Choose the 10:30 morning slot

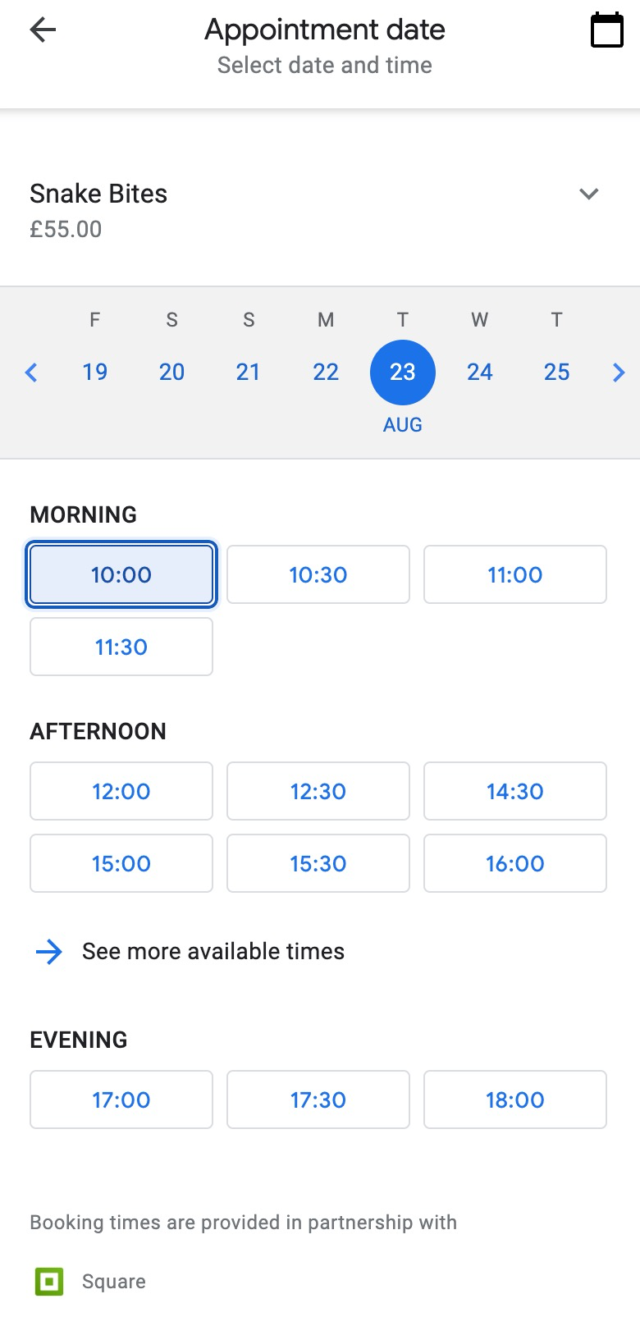(x=318, y=575)
